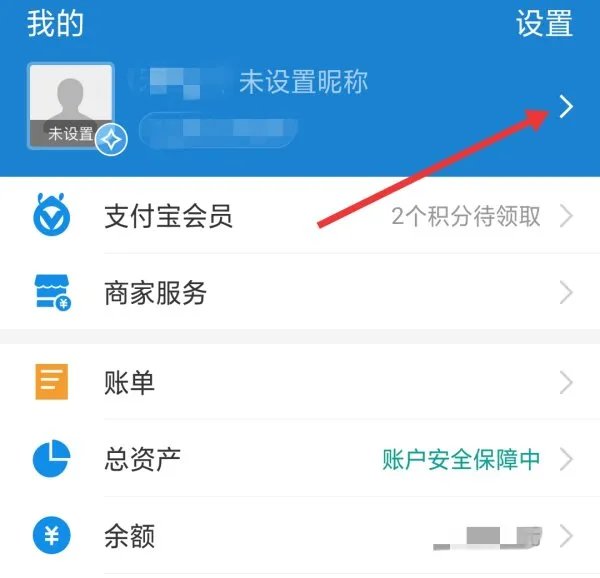Open profile details via the header chevron
600x578 pixels.
click(566, 107)
